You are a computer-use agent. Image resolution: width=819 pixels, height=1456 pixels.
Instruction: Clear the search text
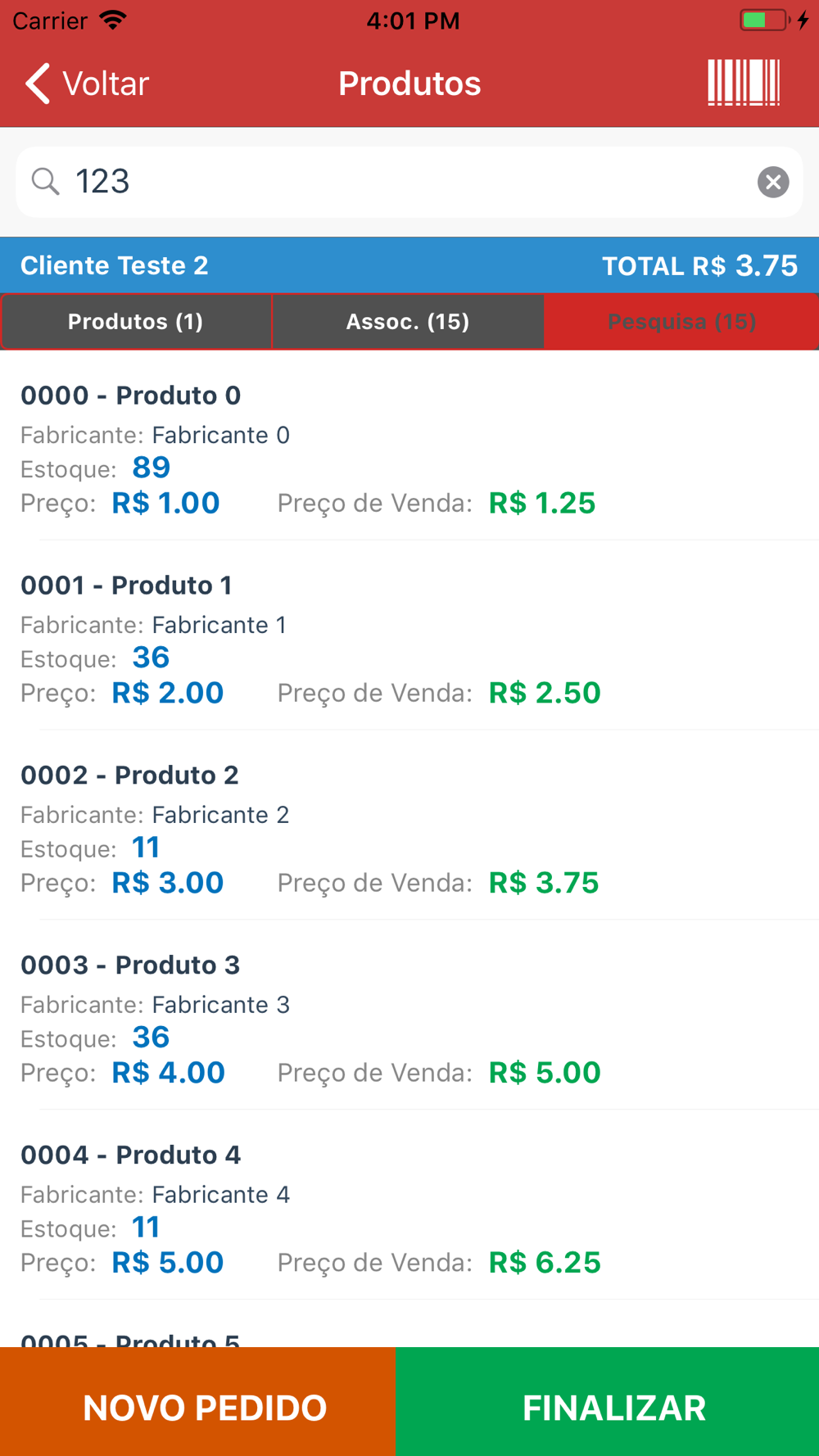(773, 182)
